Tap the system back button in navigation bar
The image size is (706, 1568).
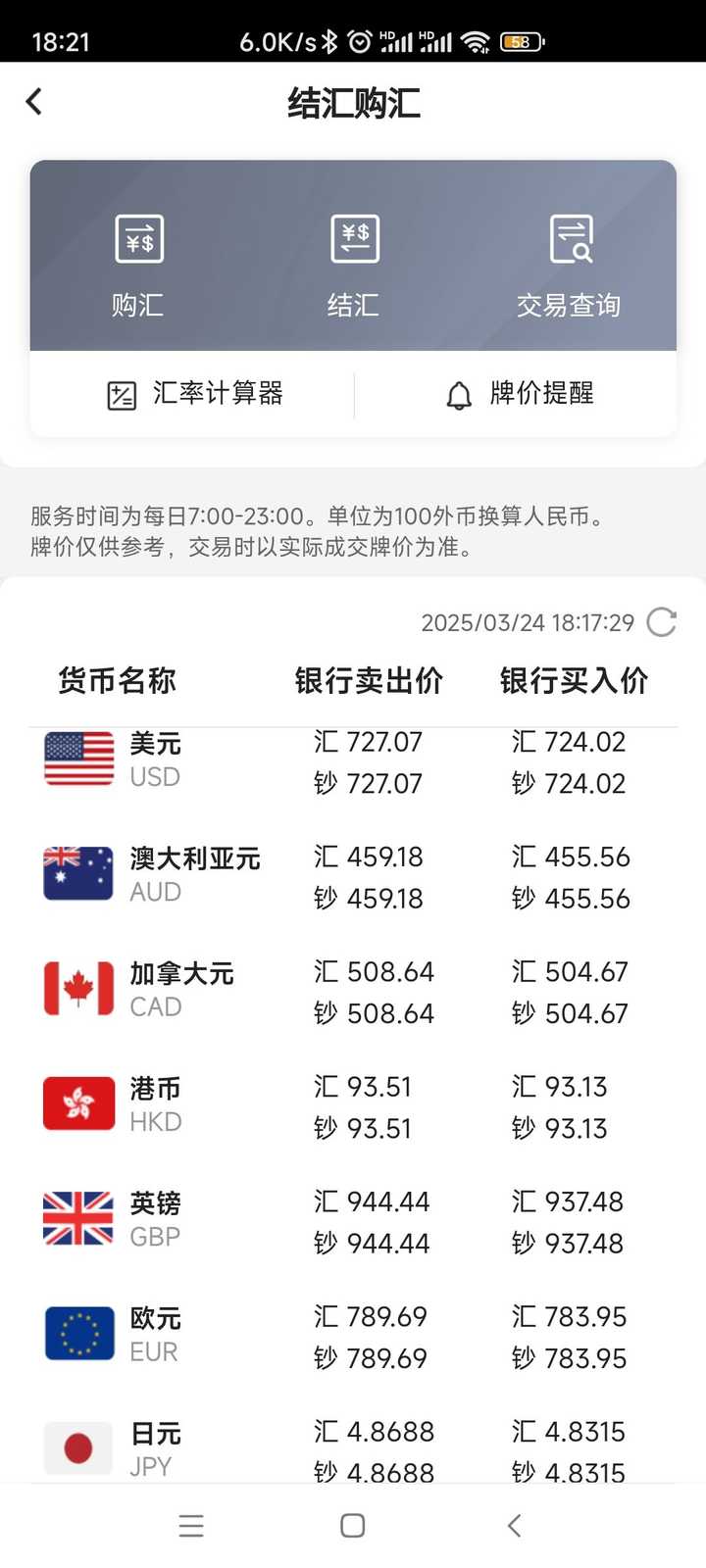pos(514,1525)
